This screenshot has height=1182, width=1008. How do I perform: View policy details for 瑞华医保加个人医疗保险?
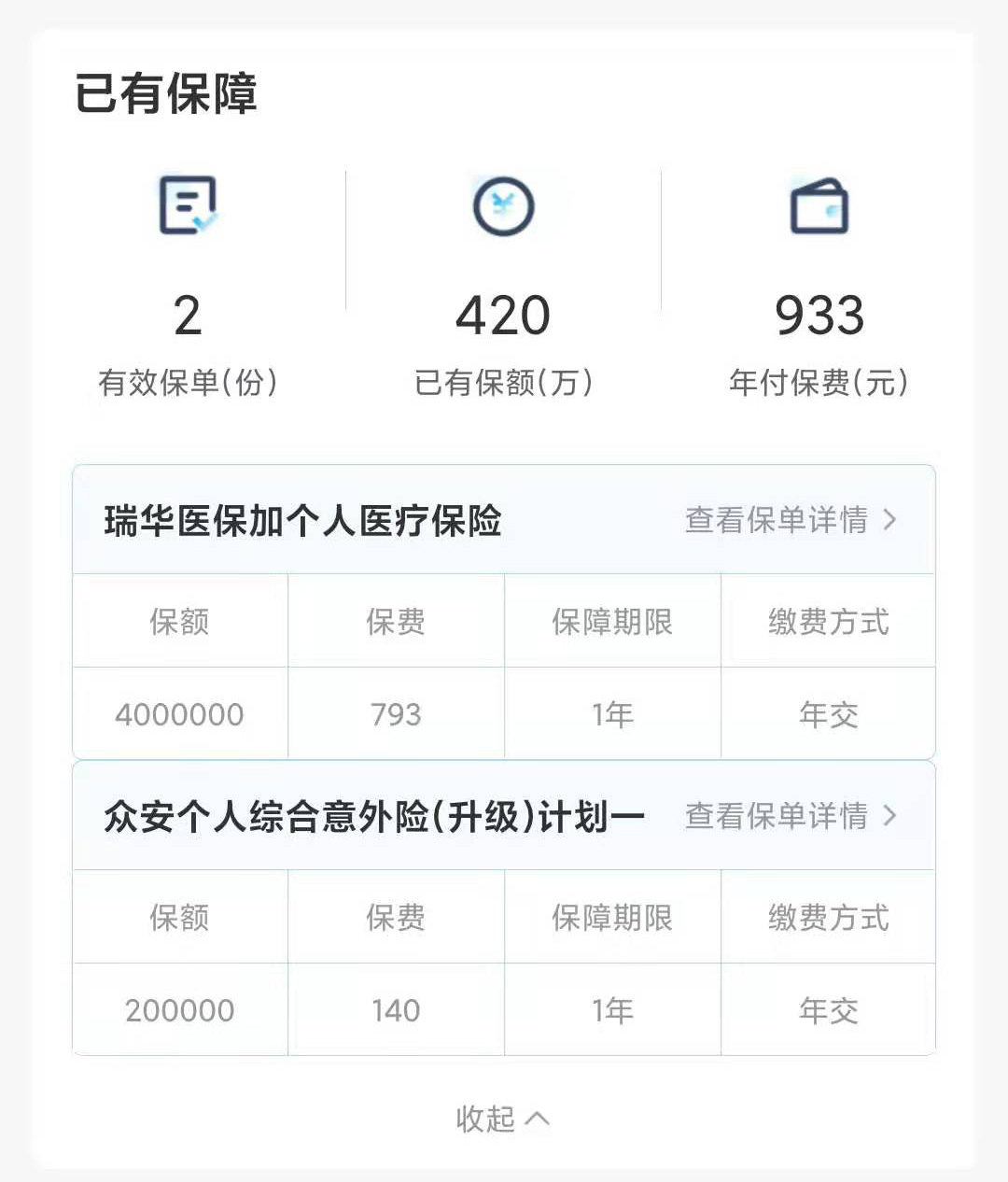pos(790,520)
